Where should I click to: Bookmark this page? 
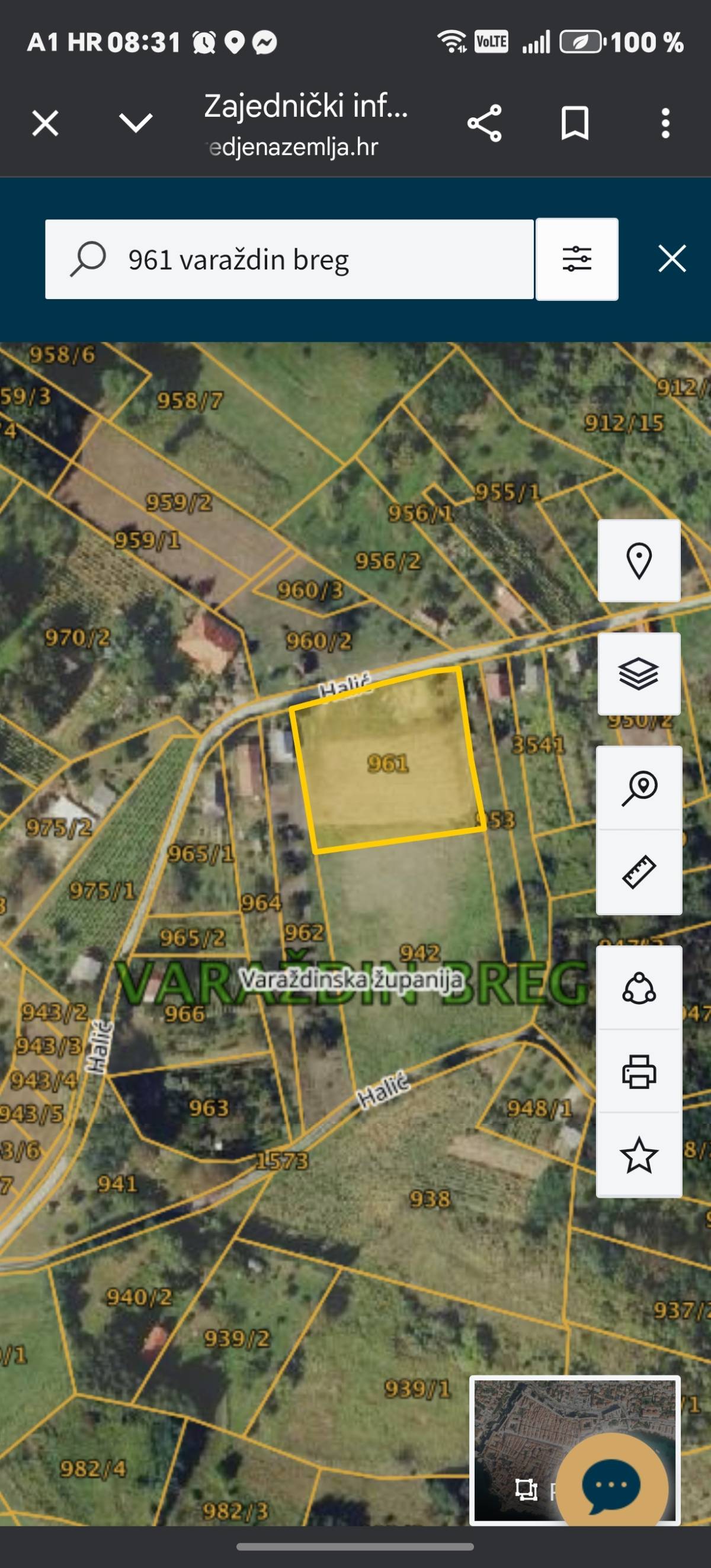click(x=575, y=124)
